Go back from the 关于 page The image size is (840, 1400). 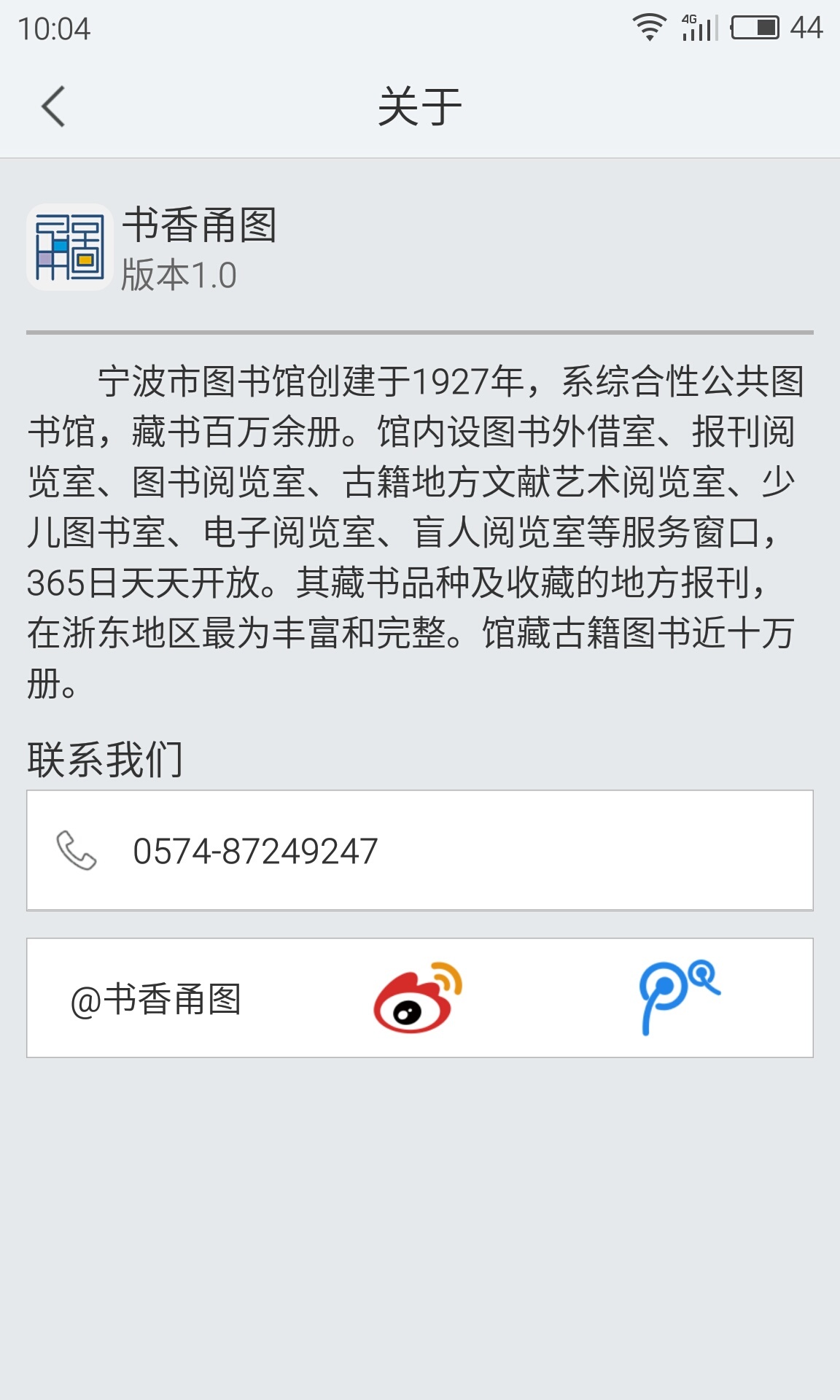tap(53, 106)
